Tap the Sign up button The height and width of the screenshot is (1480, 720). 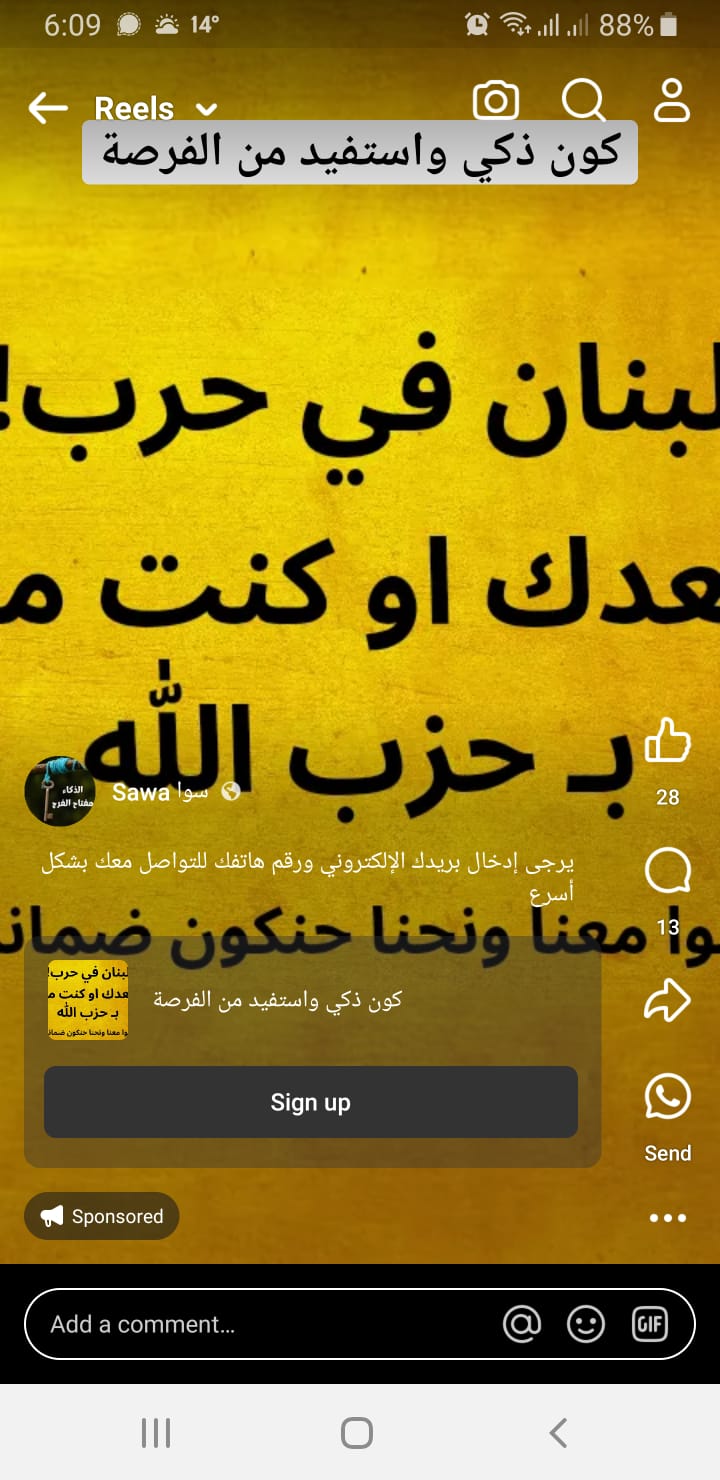[310, 1102]
